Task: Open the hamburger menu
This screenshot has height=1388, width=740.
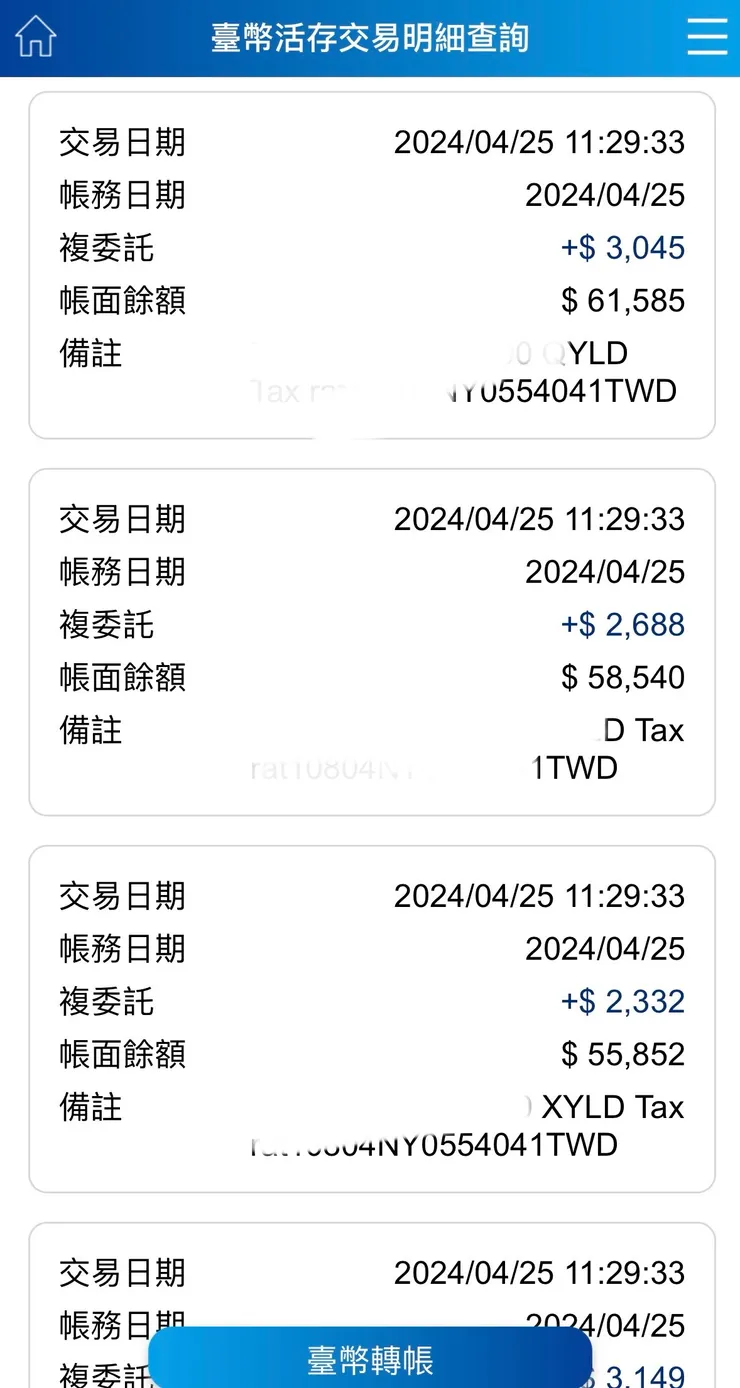Action: pos(707,36)
